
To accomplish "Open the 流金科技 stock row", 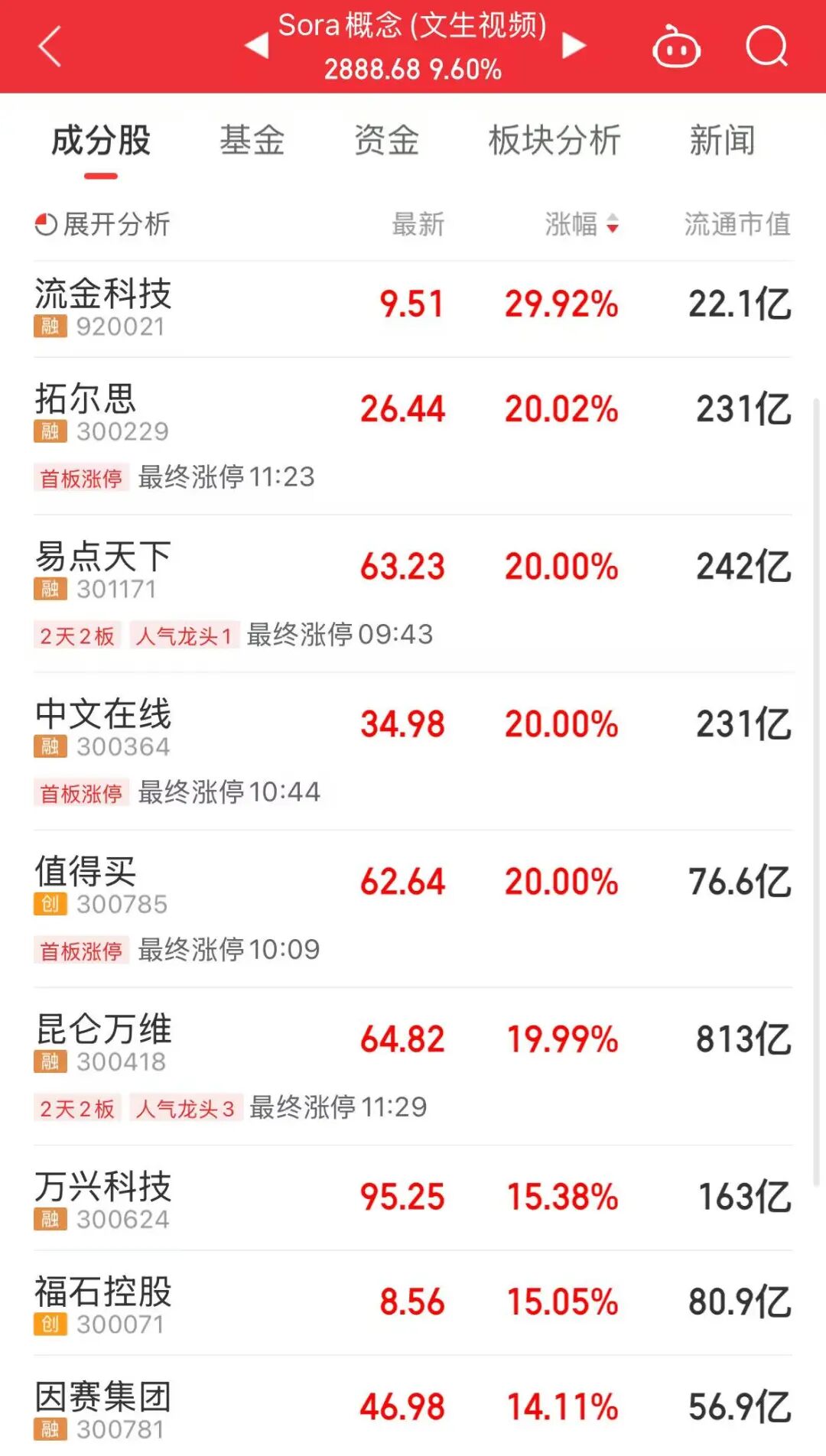I will tap(413, 308).
